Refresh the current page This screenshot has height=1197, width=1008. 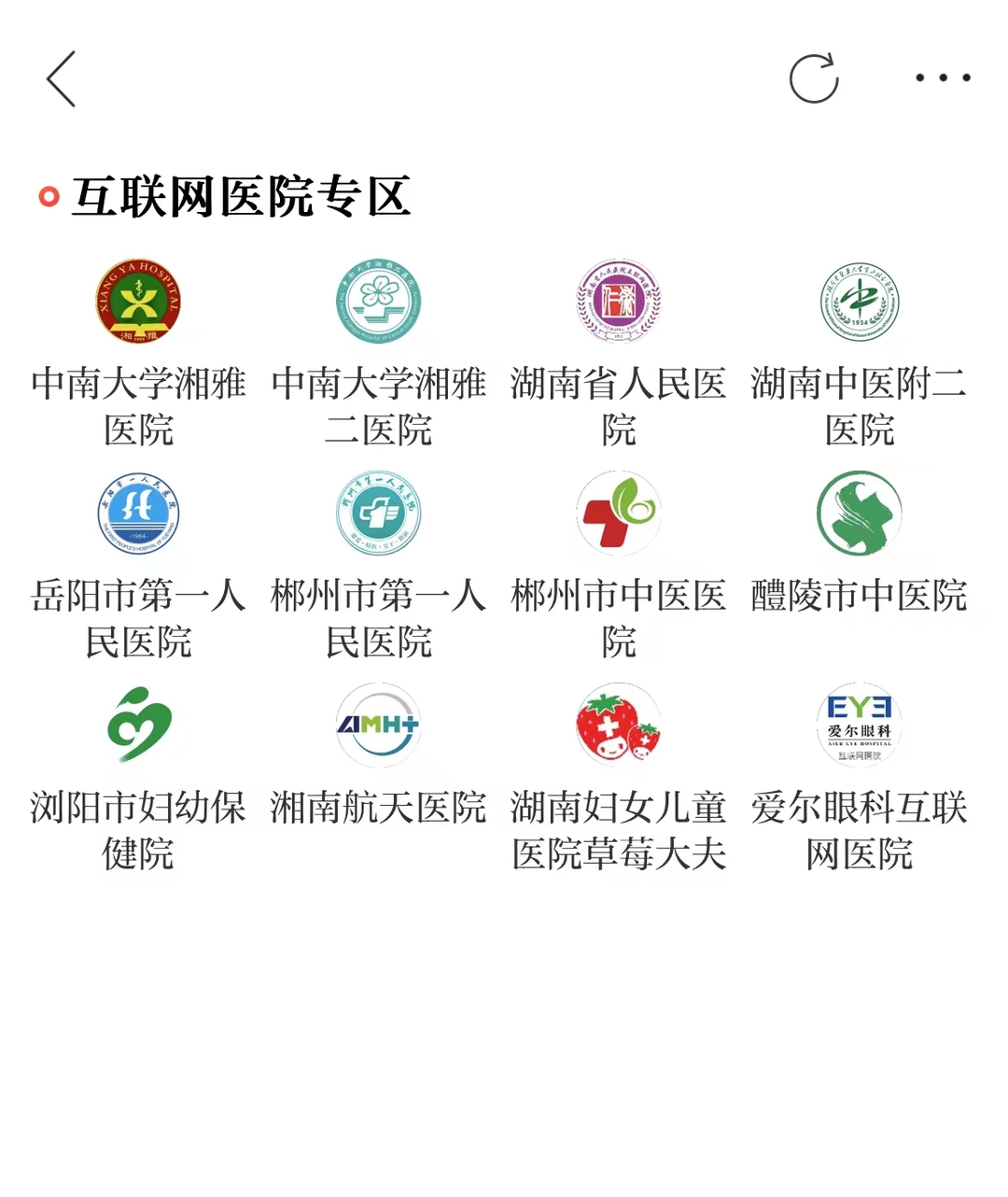point(814,78)
